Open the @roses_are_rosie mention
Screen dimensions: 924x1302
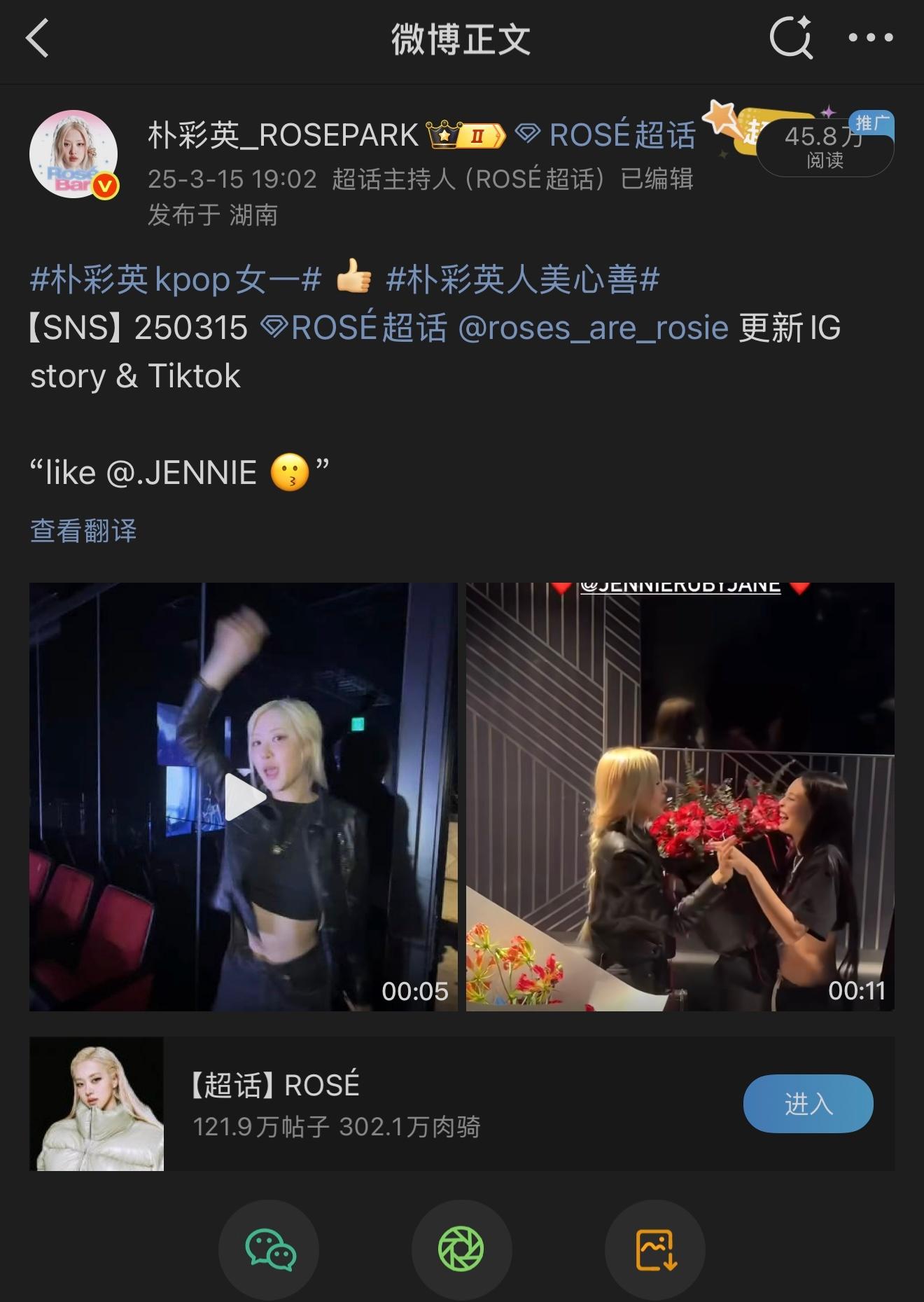[593, 327]
